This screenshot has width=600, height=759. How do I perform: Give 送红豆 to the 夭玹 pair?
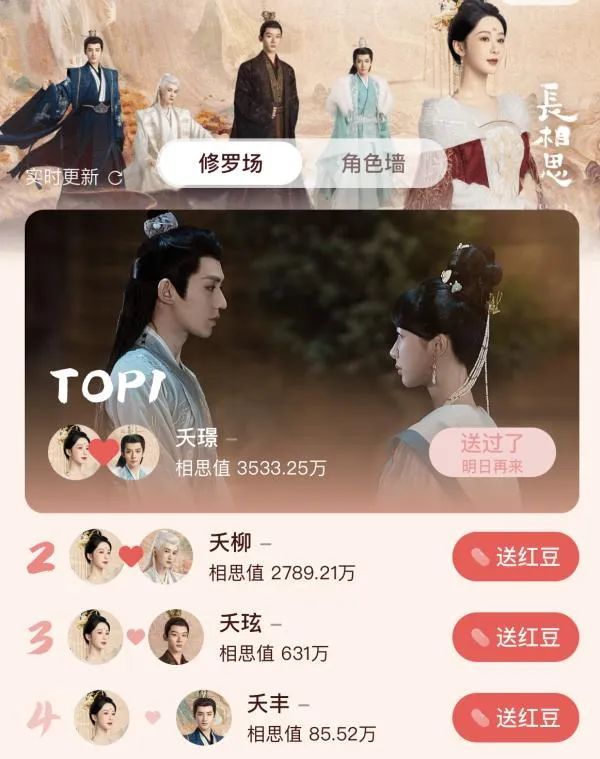click(x=515, y=637)
